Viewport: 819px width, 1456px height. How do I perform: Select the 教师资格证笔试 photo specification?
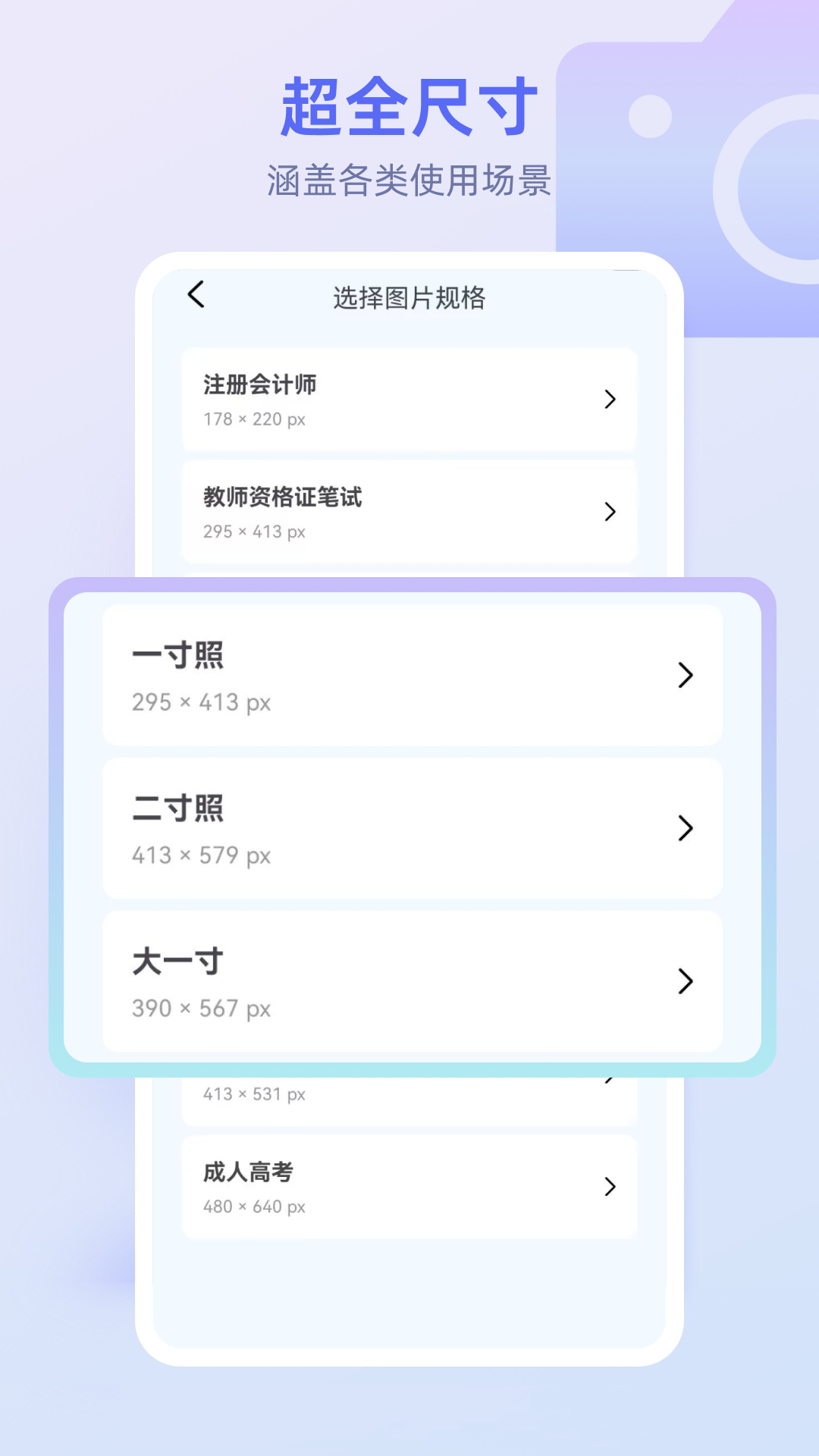coord(409,513)
